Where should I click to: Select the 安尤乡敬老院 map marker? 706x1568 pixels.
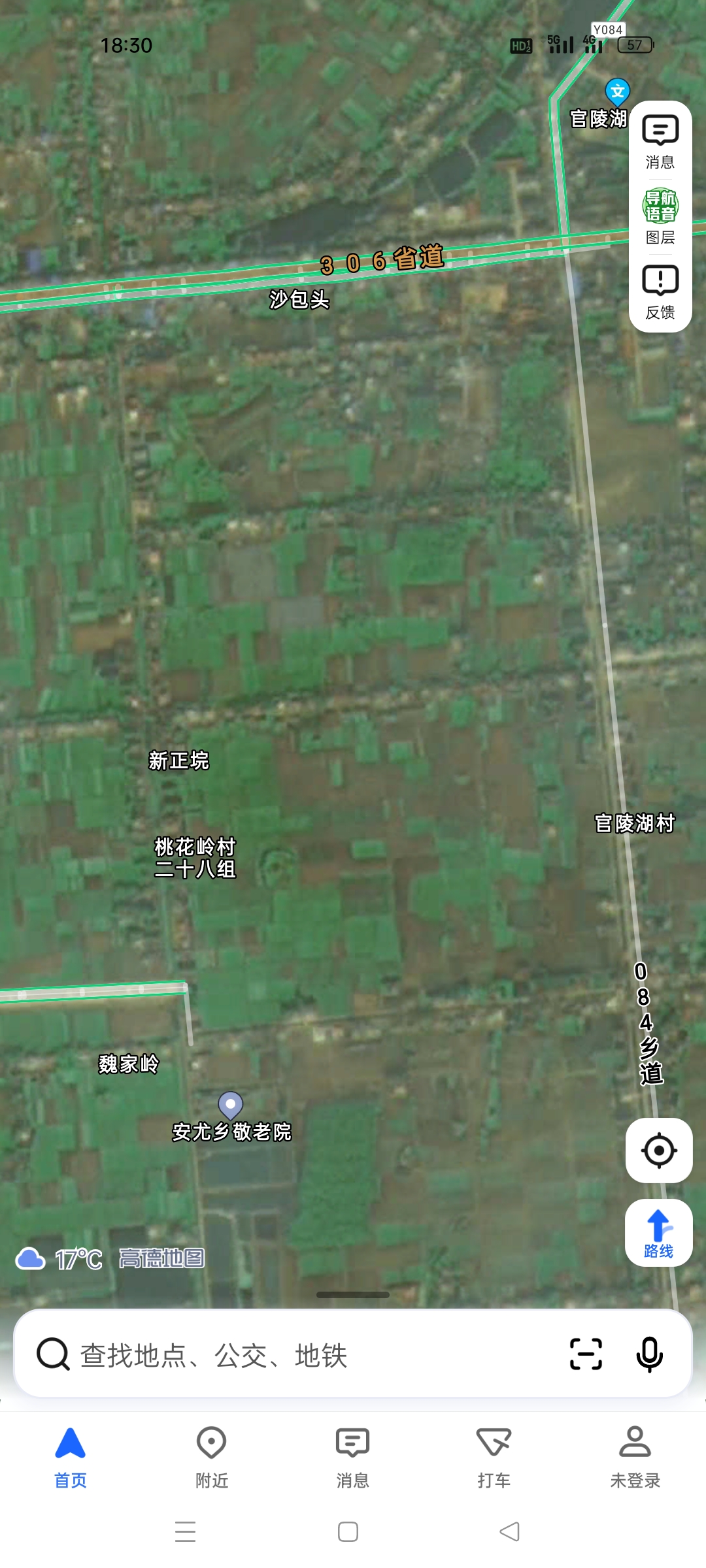230,1106
